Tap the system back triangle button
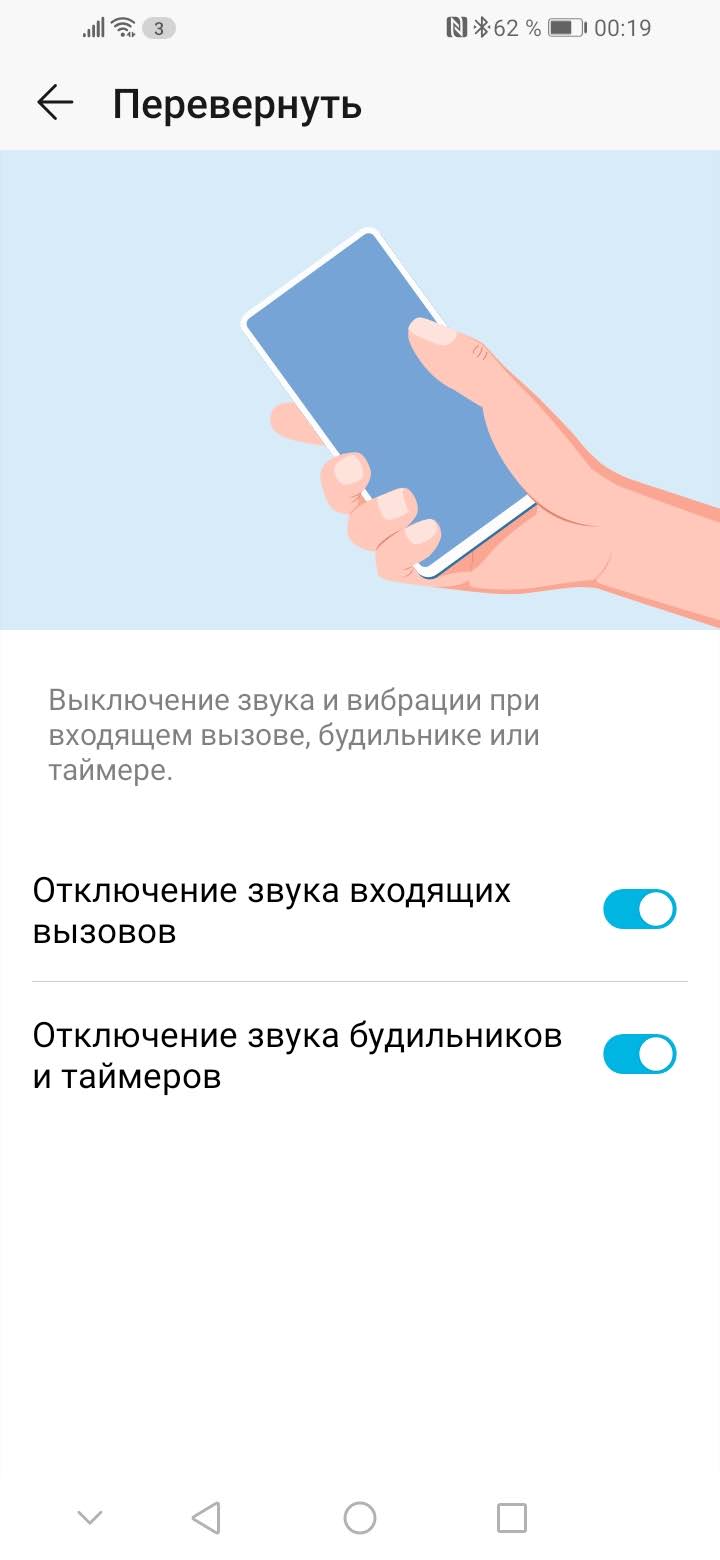Viewport: 720px width, 1560px height. coord(206,1517)
